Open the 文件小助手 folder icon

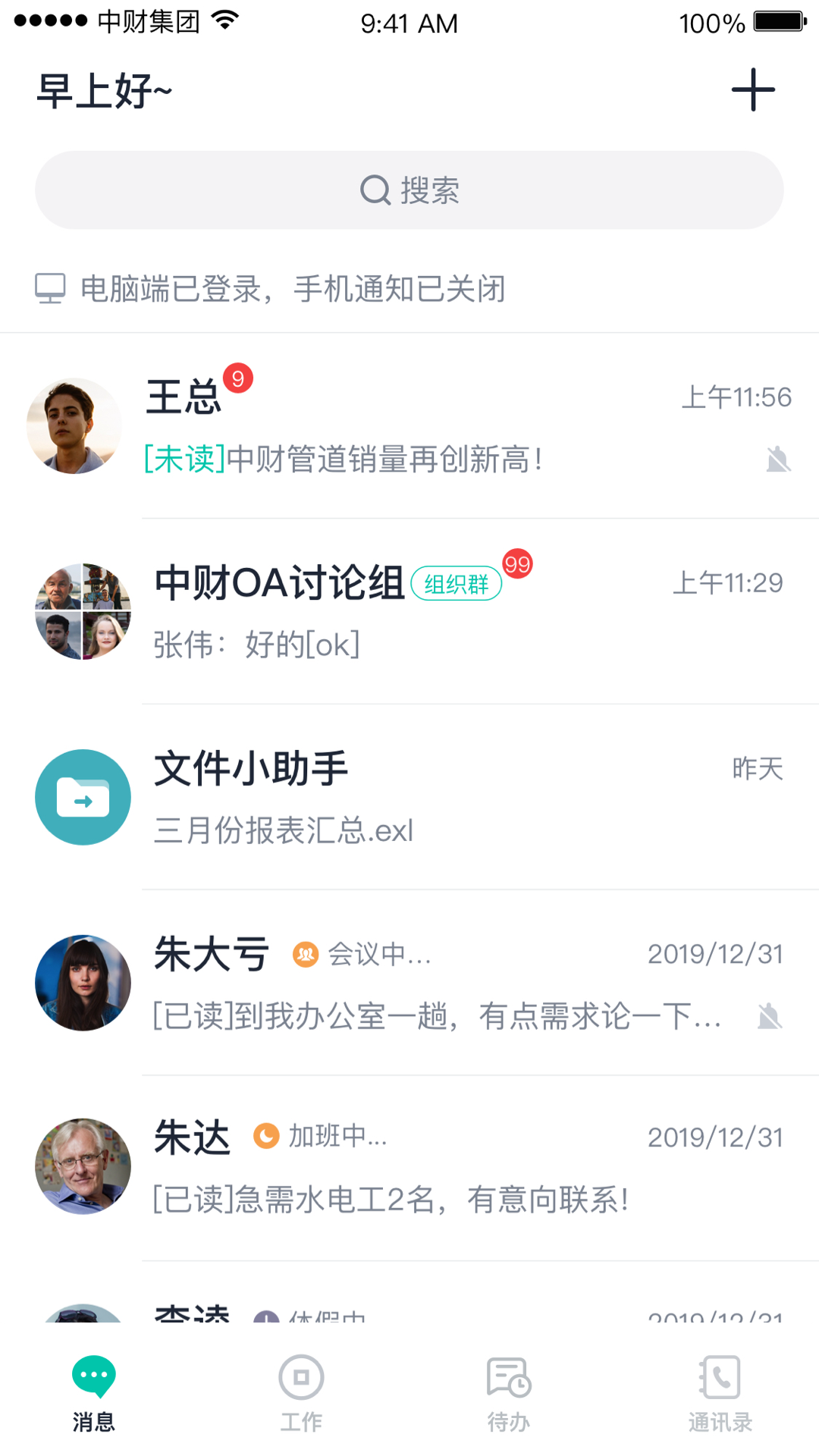point(83,796)
